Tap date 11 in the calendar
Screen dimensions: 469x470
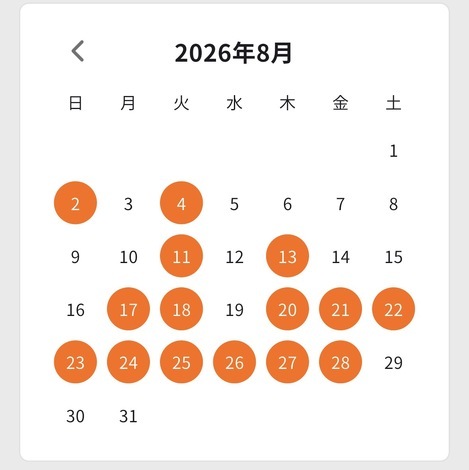pos(181,256)
